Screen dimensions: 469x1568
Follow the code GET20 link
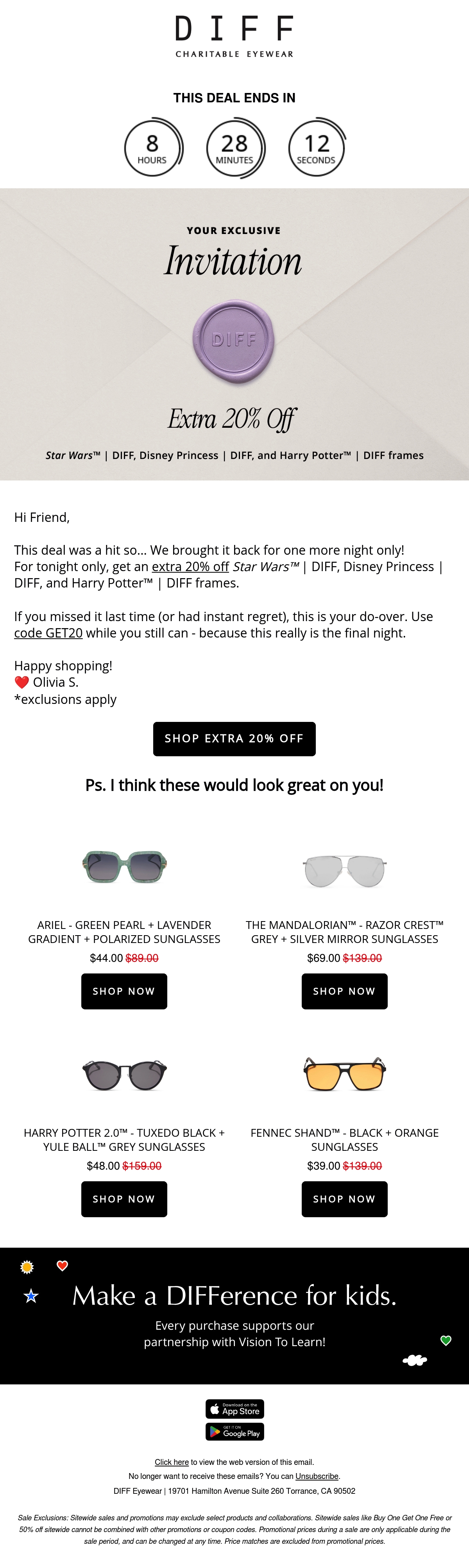click(48, 632)
